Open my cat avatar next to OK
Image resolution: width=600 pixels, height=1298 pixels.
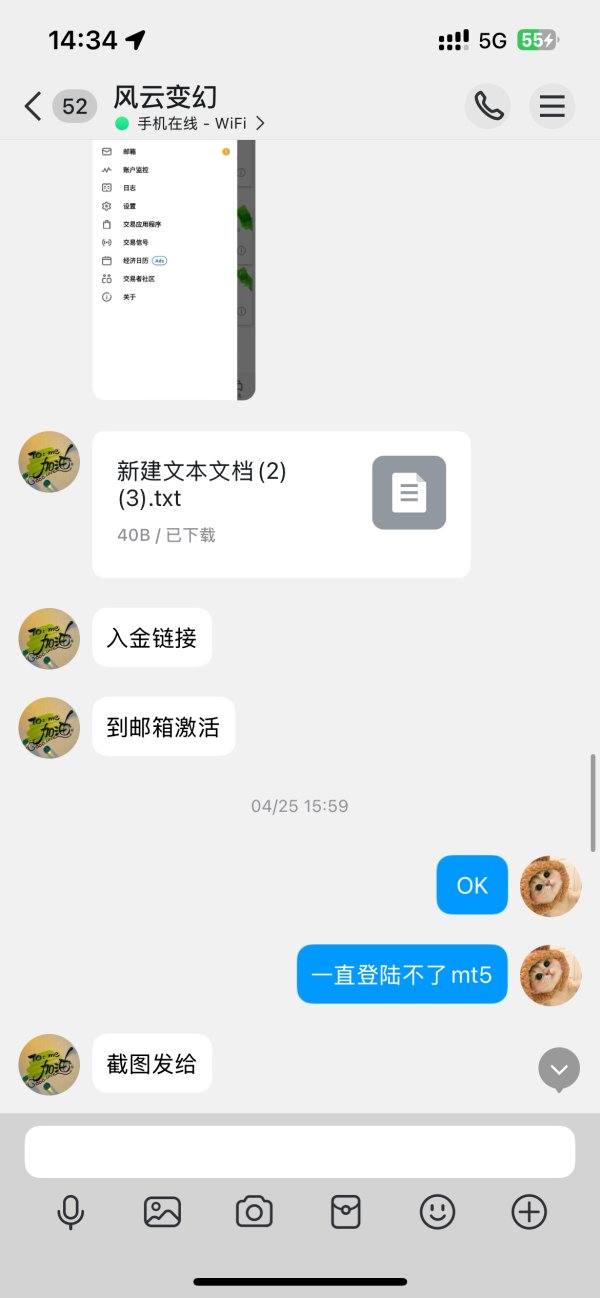[x=550, y=886]
